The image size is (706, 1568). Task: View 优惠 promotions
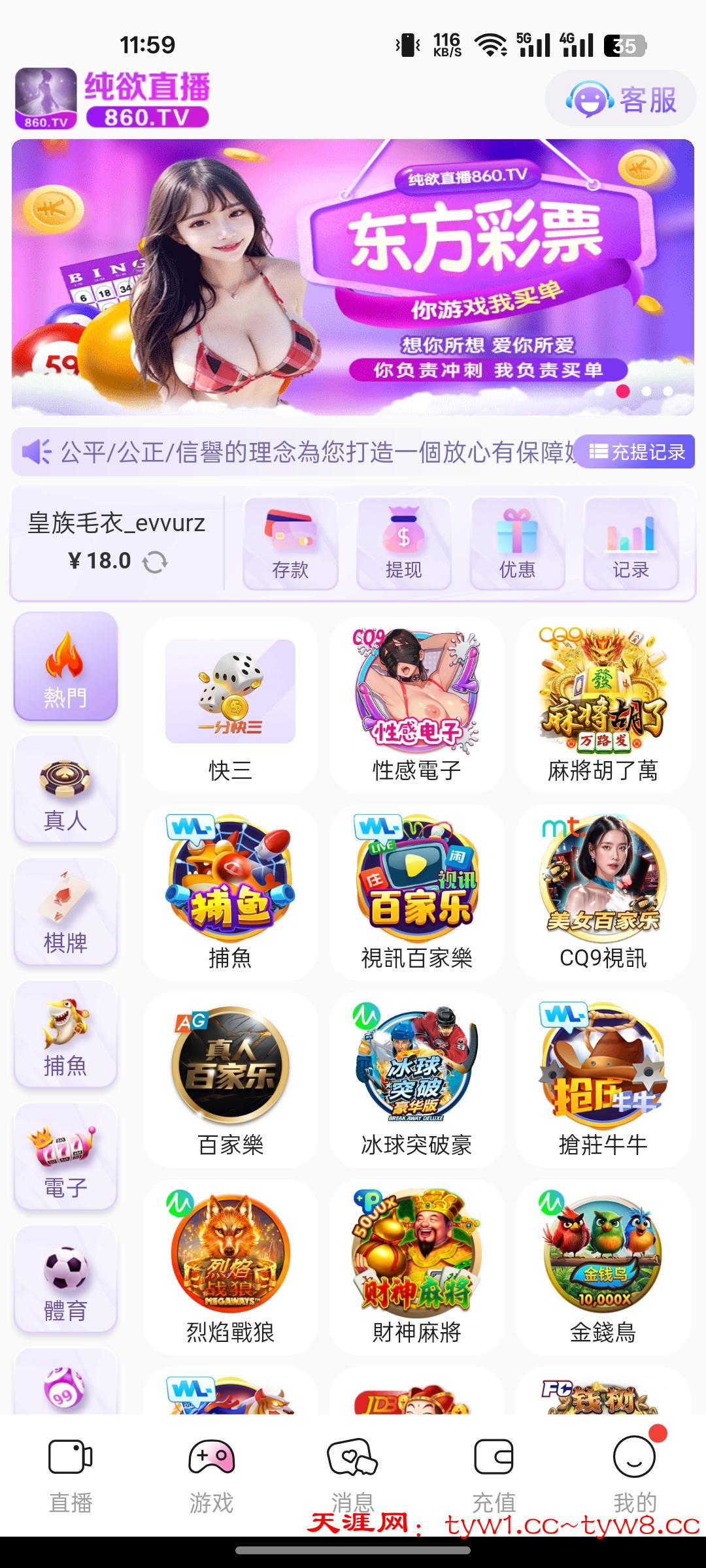pyautogui.click(x=517, y=544)
